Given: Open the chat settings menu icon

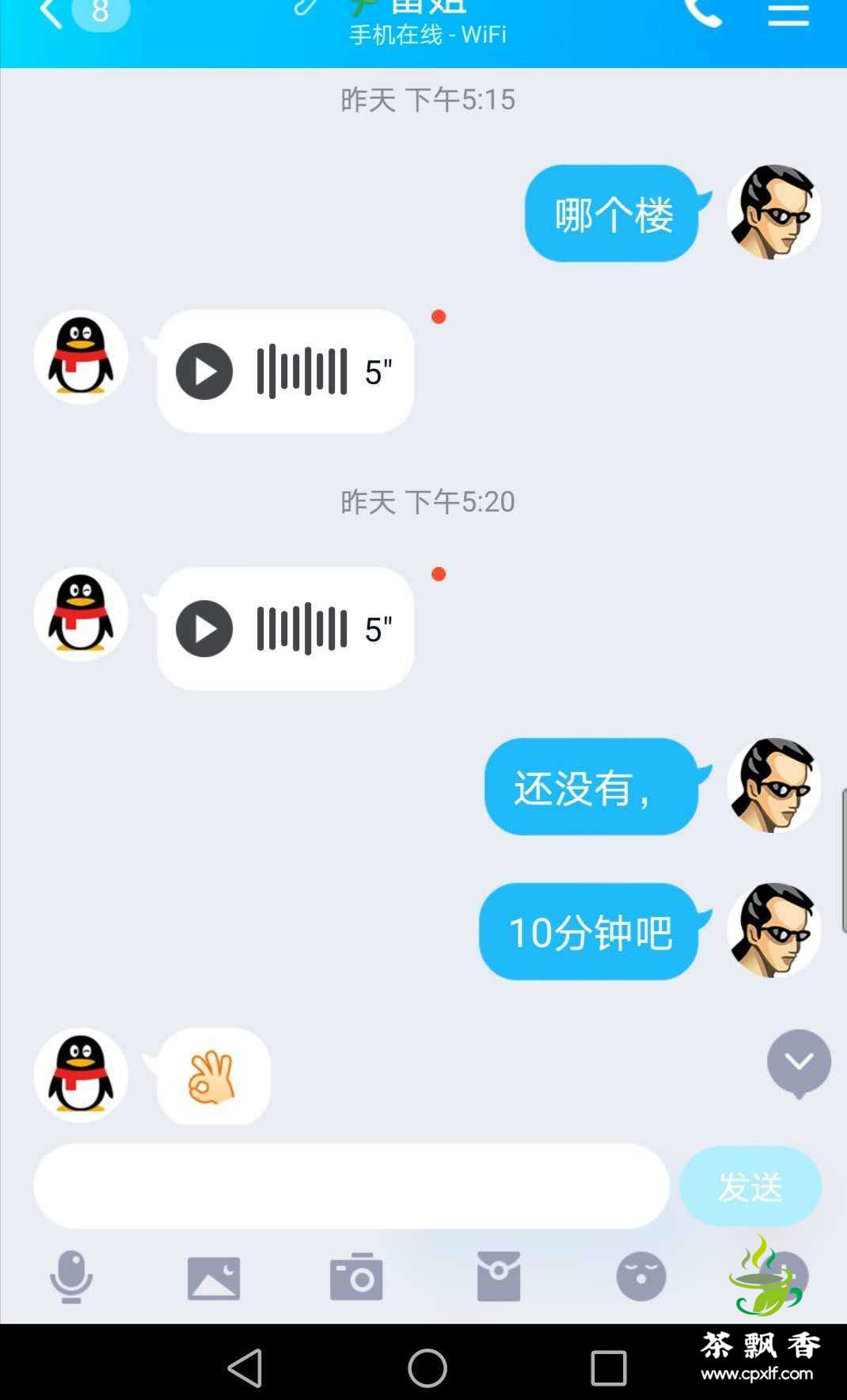Looking at the screenshot, I should [788, 13].
